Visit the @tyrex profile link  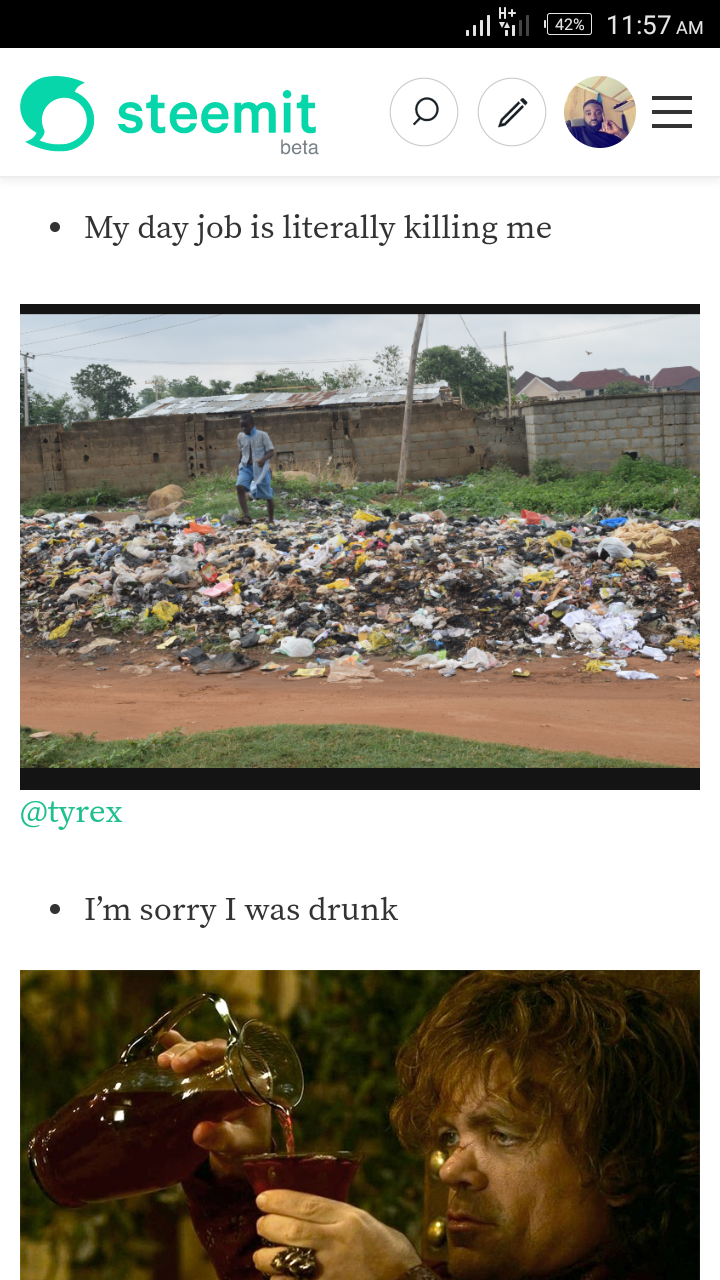(71, 812)
